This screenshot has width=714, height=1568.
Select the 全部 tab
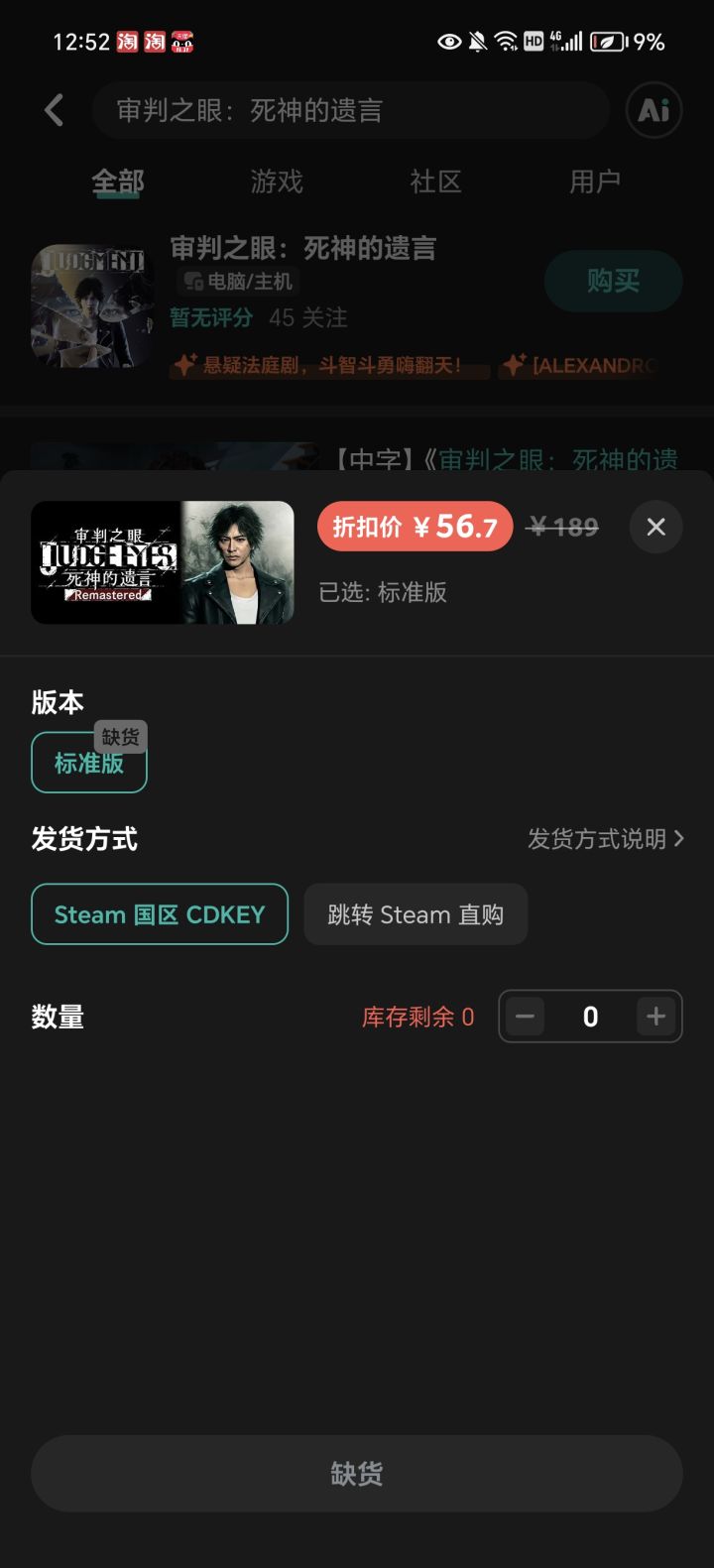pyautogui.click(x=118, y=181)
